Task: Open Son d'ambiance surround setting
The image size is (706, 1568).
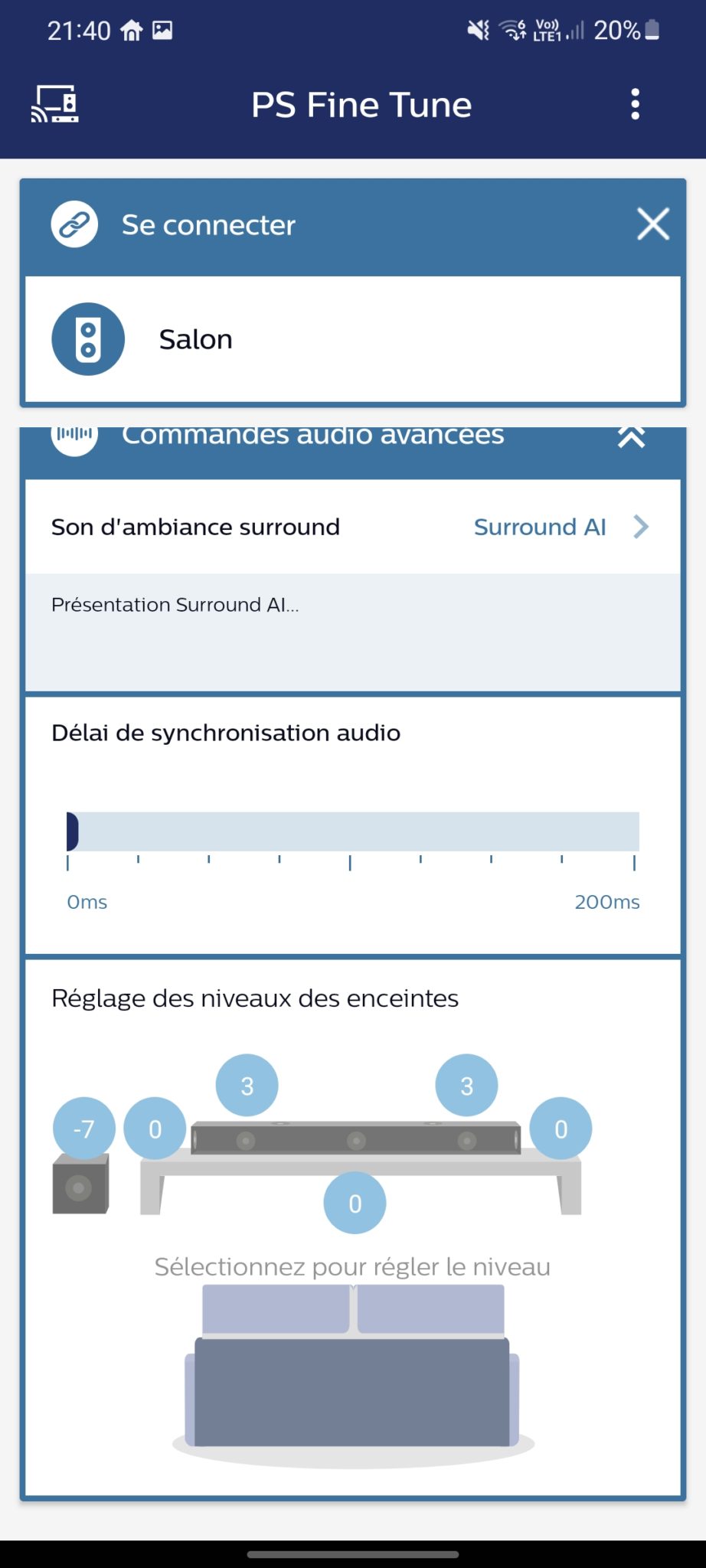Action: [x=353, y=527]
